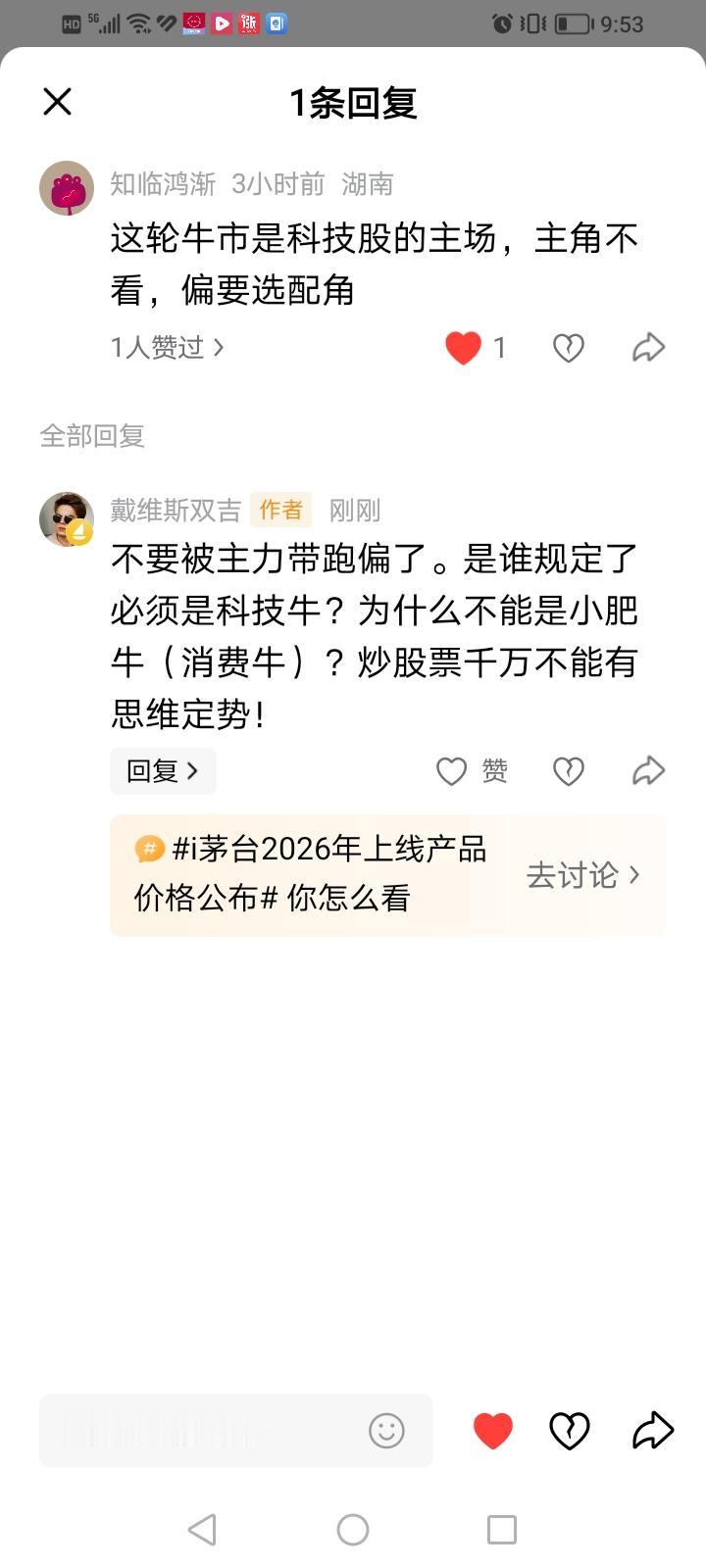Expand the 回复 reply option
Screen dimensions: 706x1568
point(163,770)
